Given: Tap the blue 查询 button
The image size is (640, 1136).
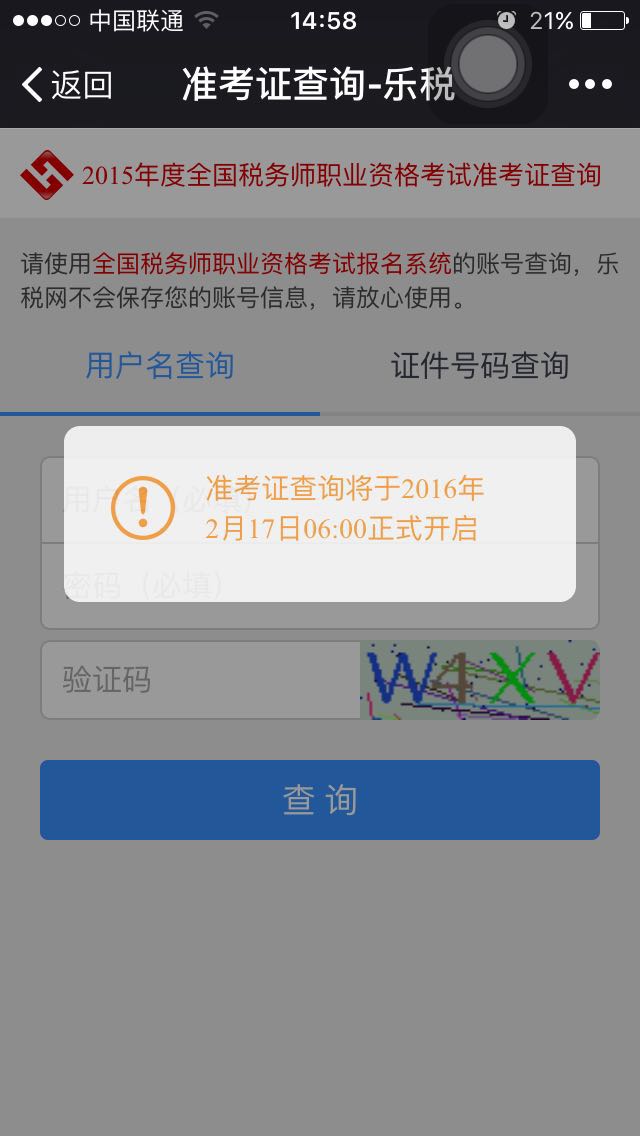Looking at the screenshot, I should pos(320,800).
